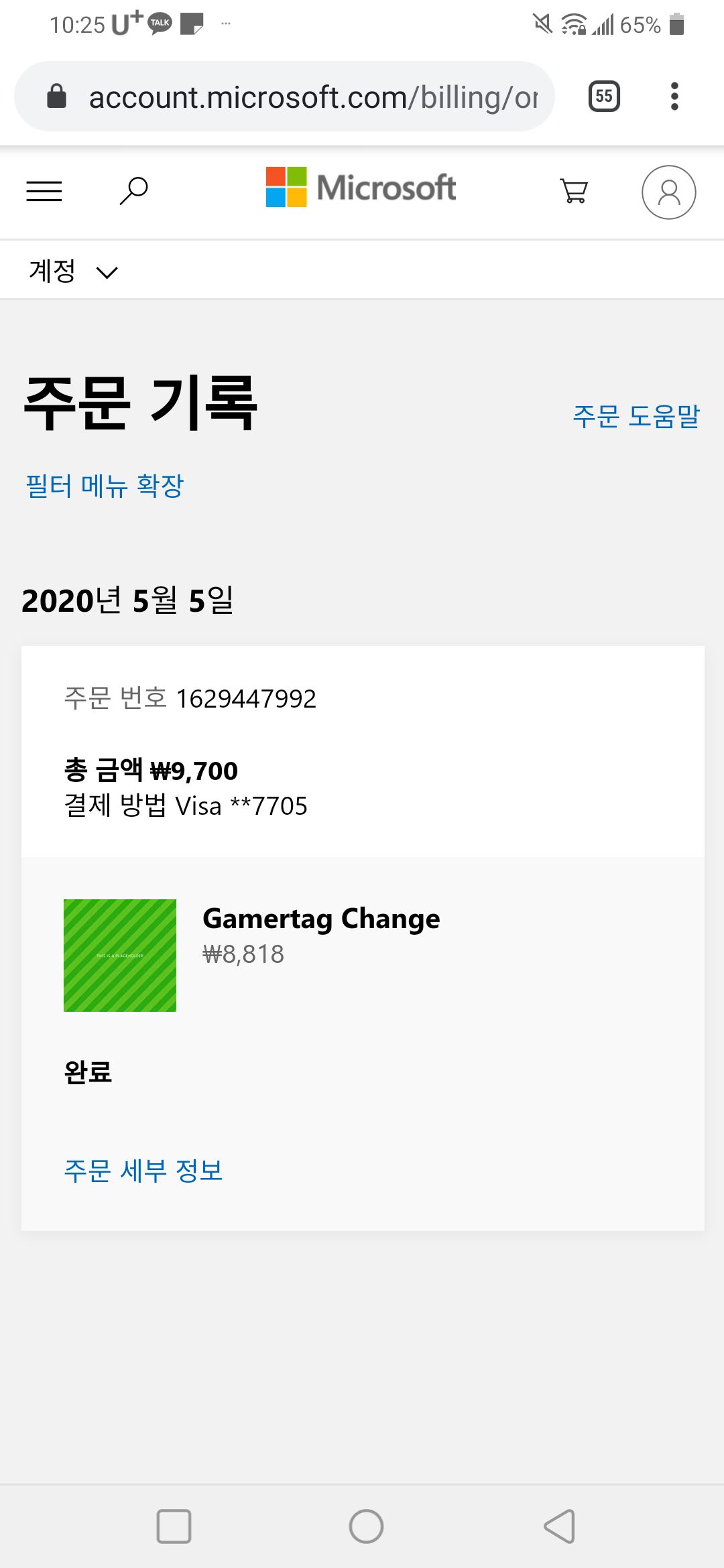Expand the filter menu (필터 메뉴 확장)
This screenshot has width=724, height=1568.
pyautogui.click(x=104, y=485)
